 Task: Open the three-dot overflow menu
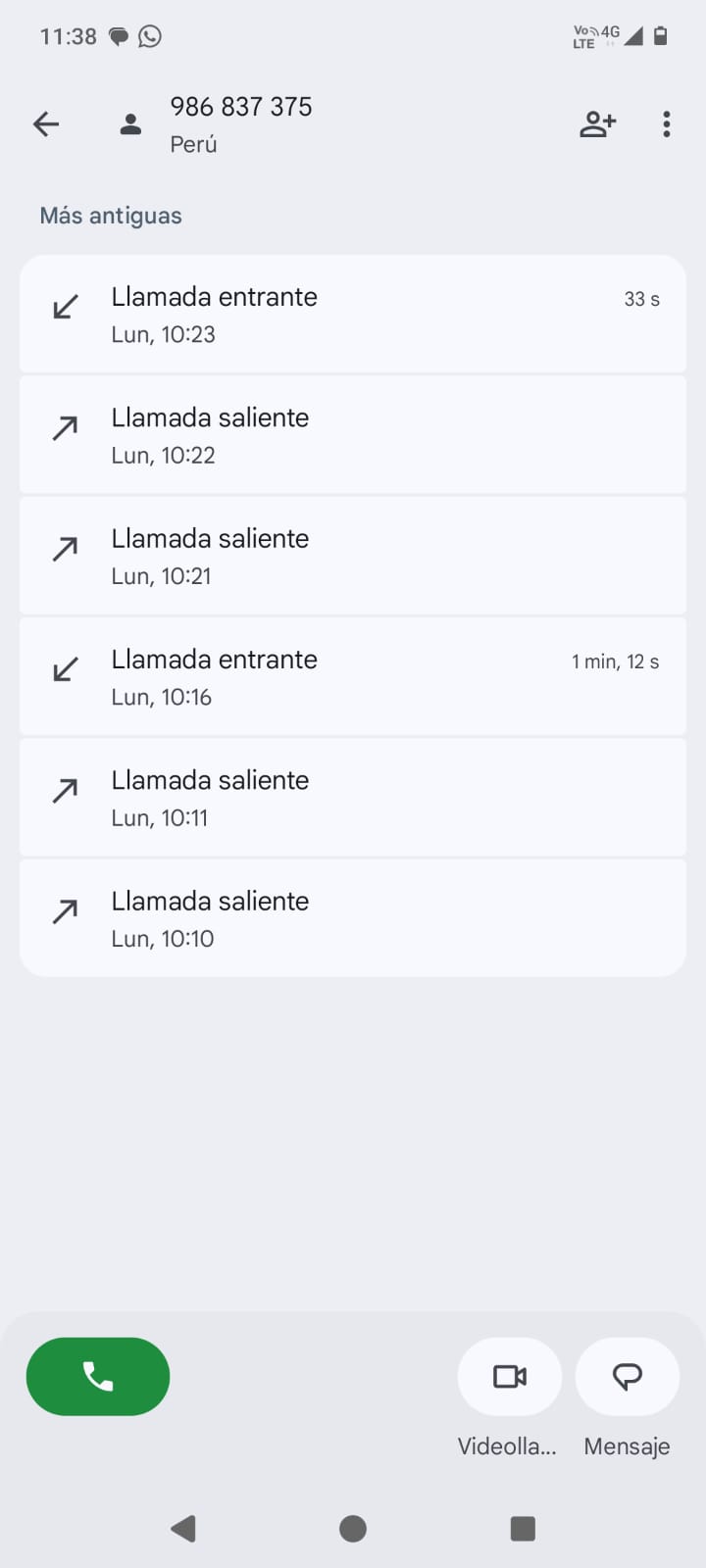point(667,124)
